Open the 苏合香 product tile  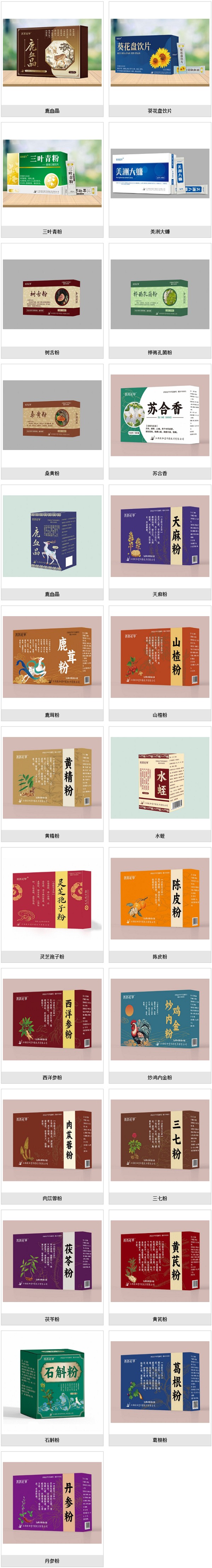point(160,415)
